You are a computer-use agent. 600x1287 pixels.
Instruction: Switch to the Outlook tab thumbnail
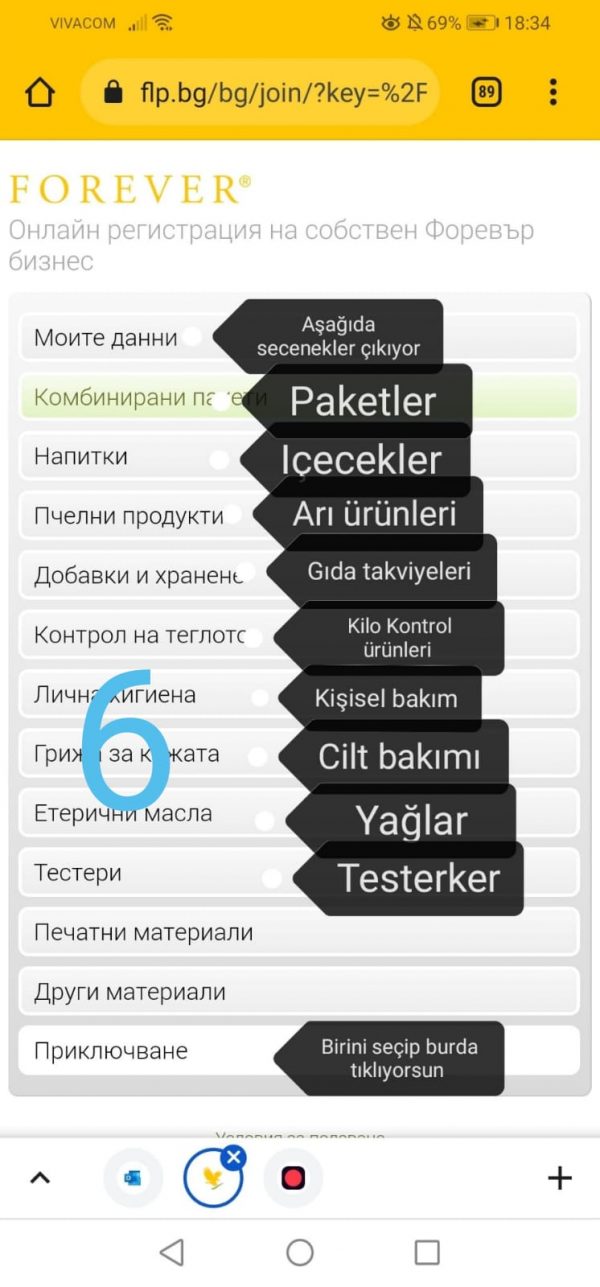click(x=133, y=1178)
